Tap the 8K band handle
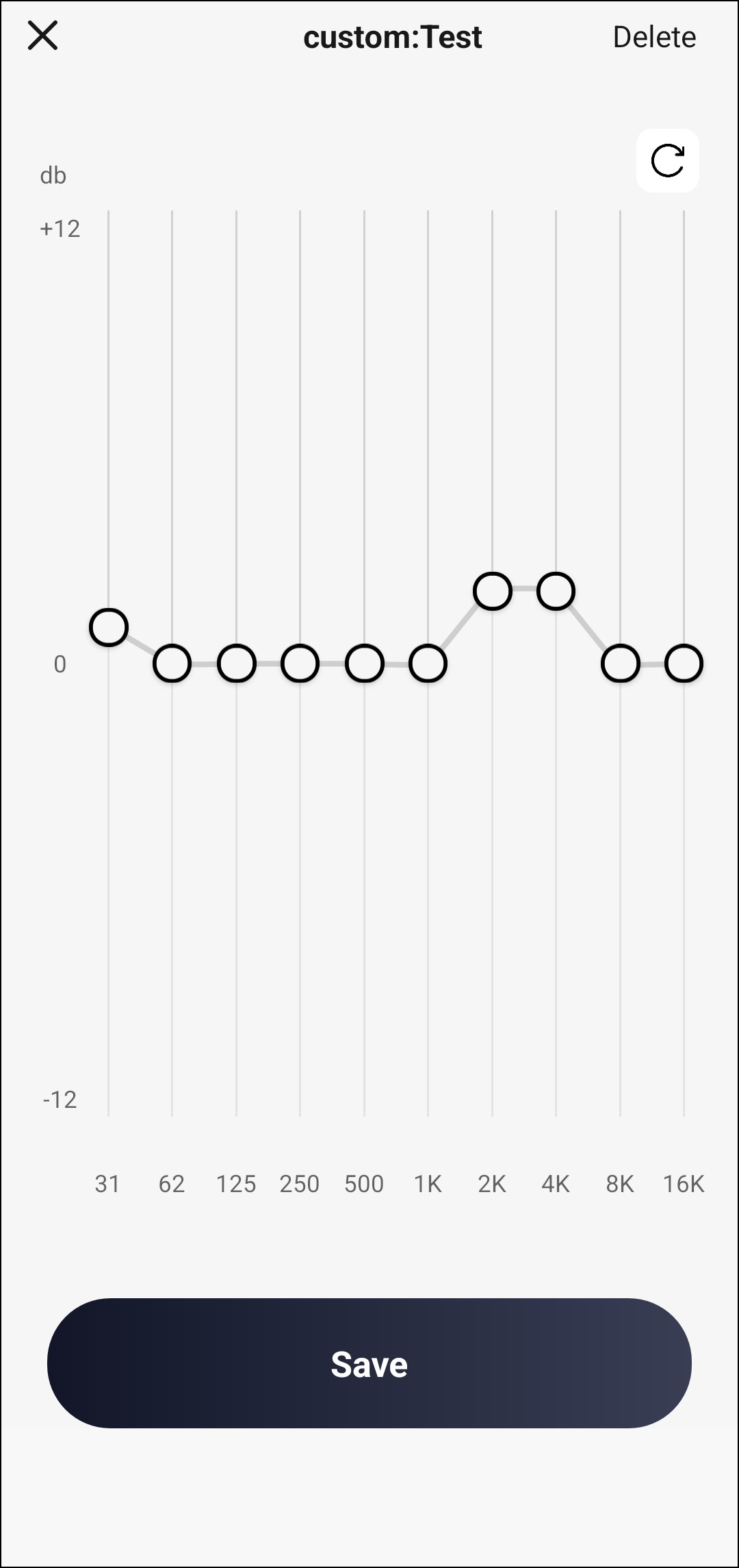 621,663
